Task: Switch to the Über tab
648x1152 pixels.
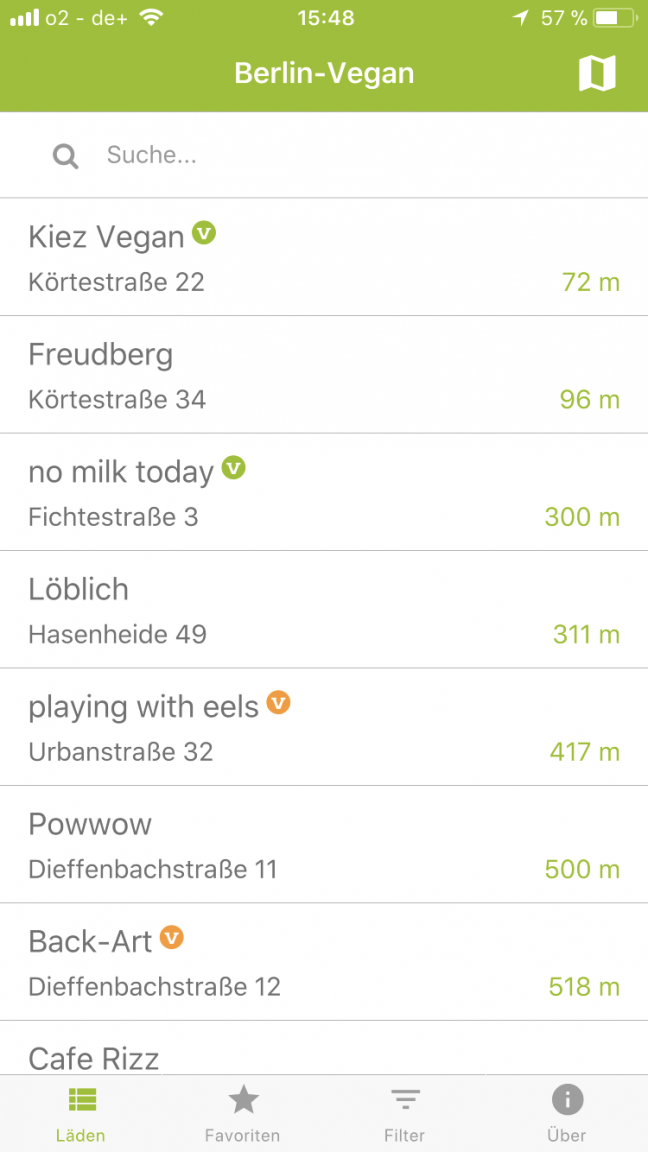Action: [x=567, y=1114]
